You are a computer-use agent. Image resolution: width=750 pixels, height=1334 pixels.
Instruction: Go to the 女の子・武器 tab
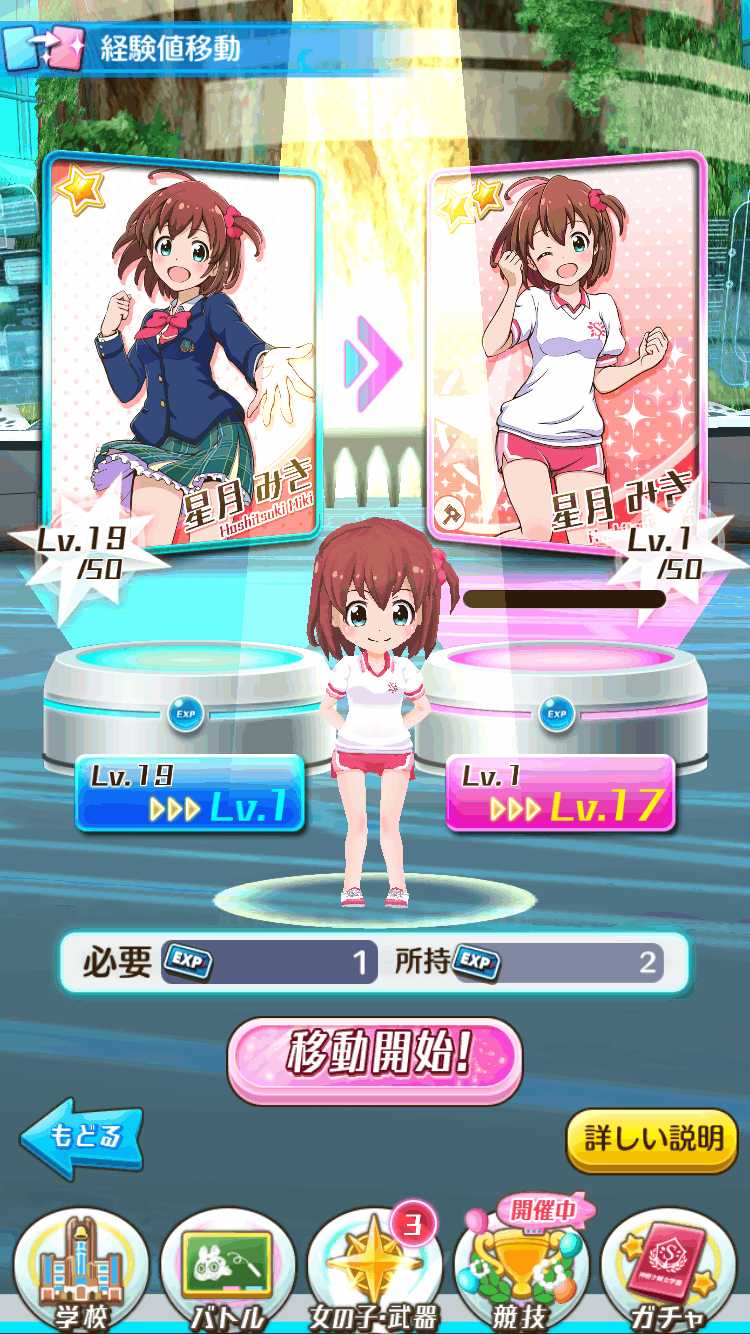(374, 1270)
